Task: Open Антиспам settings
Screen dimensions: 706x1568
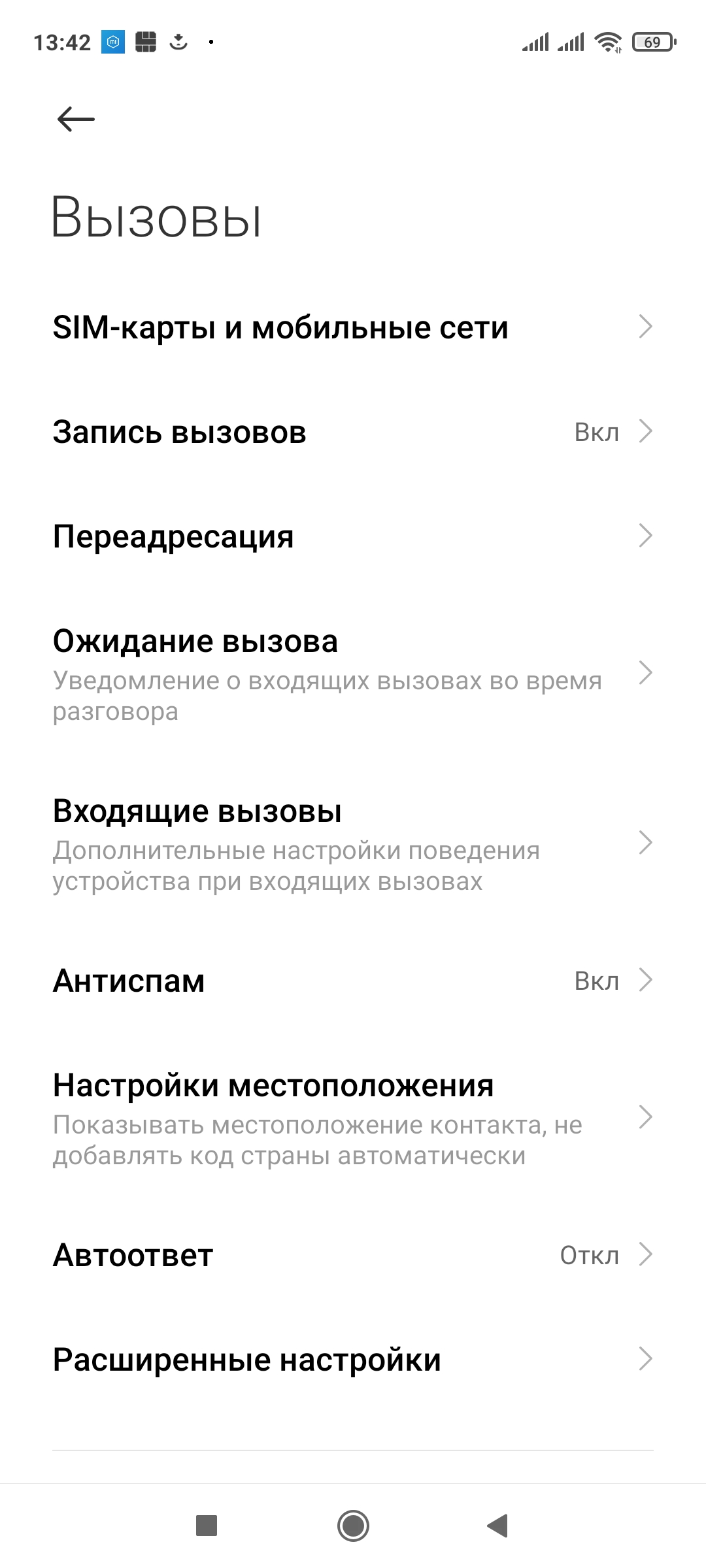Action: pos(353,981)
